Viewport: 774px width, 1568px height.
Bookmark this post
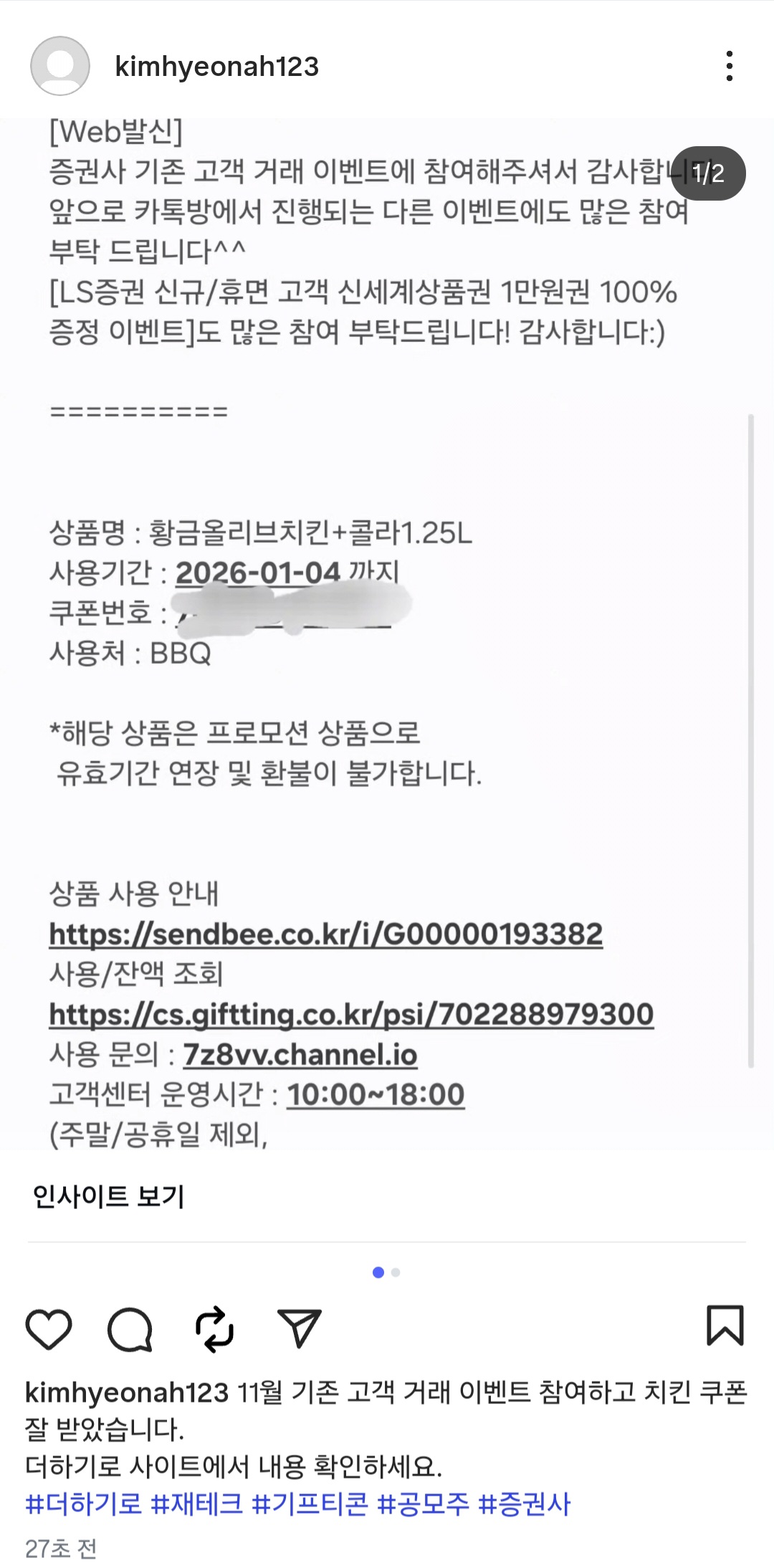[x=725, y=1325]
